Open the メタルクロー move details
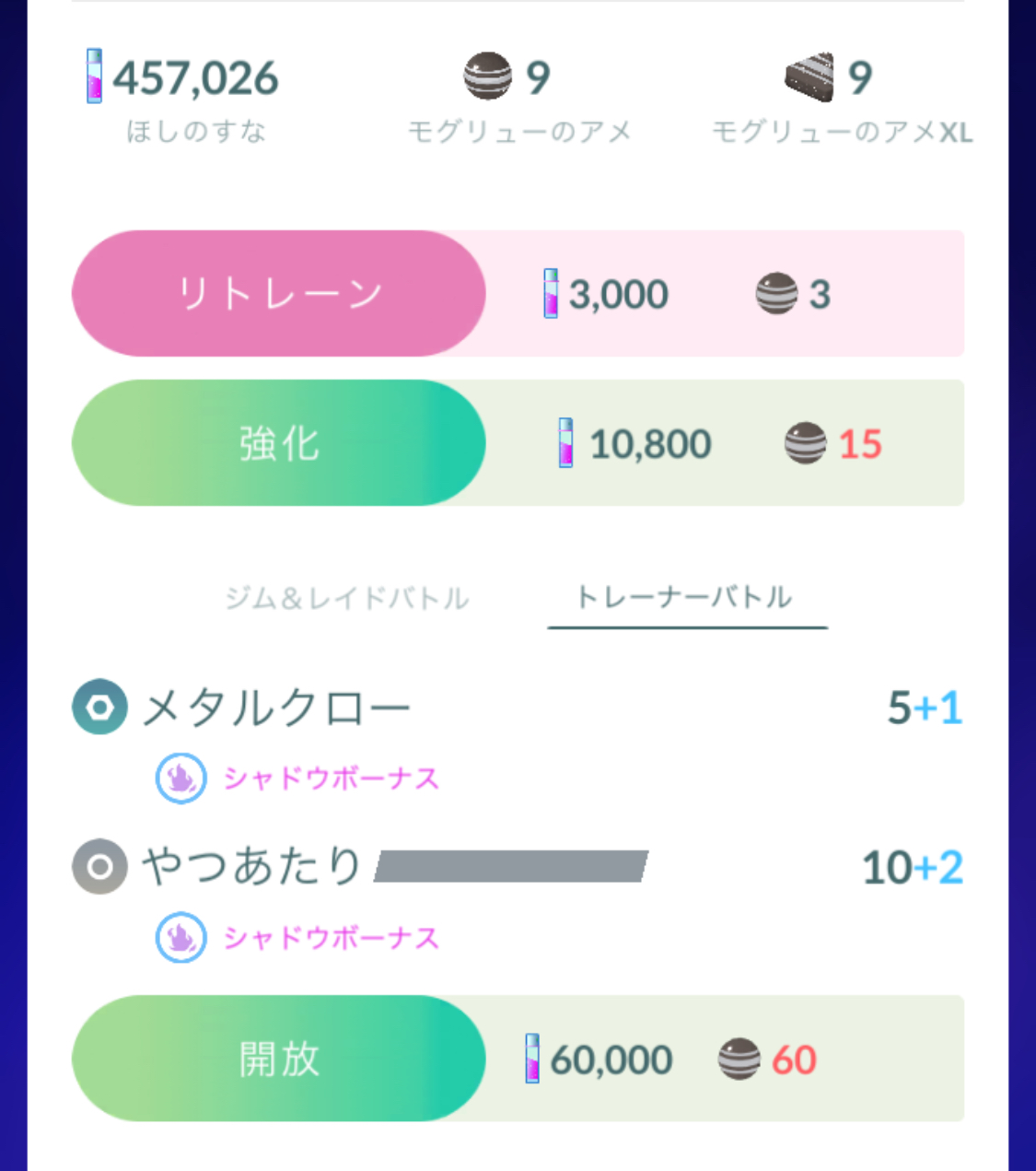This screenshot has width=1036, height=1171. pos(276,708)
